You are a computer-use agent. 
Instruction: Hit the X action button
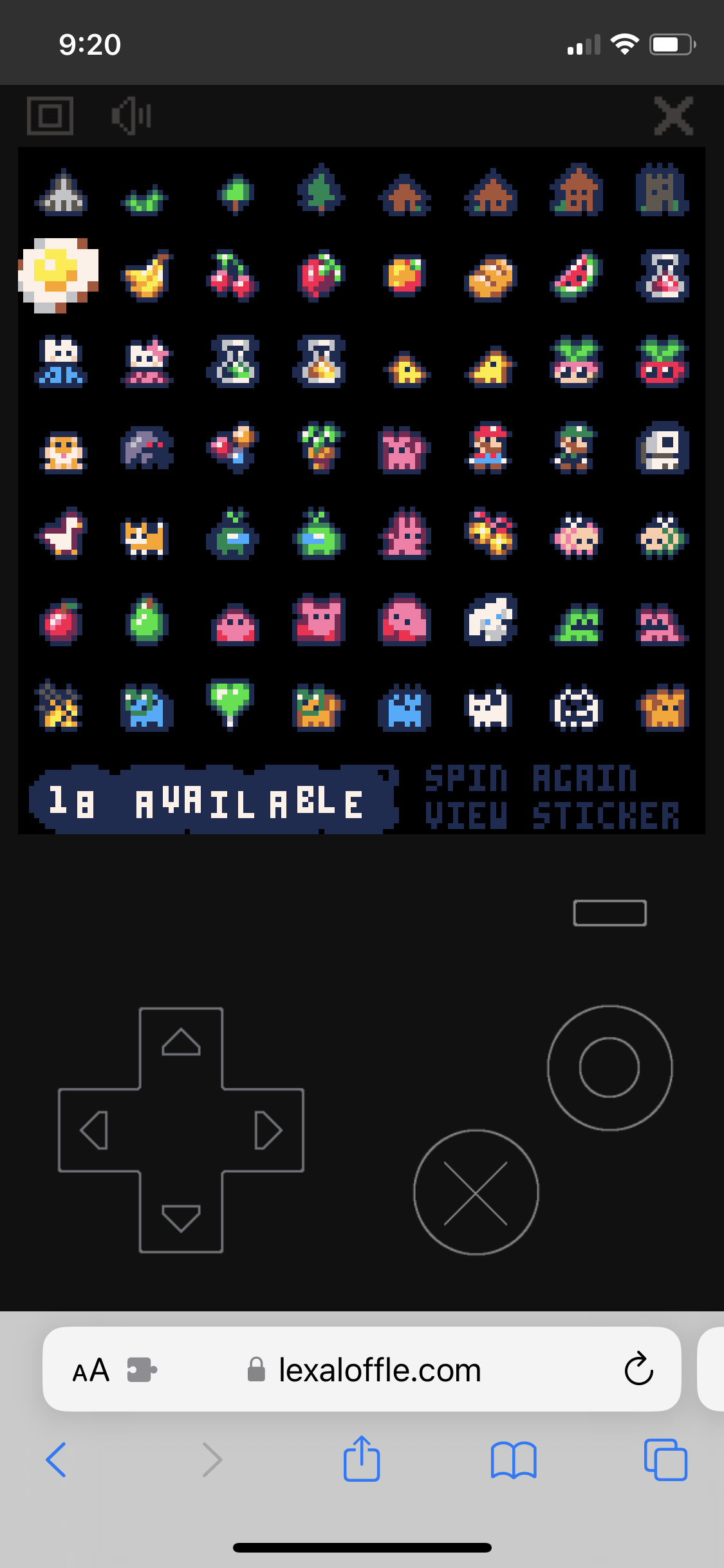476,1192
